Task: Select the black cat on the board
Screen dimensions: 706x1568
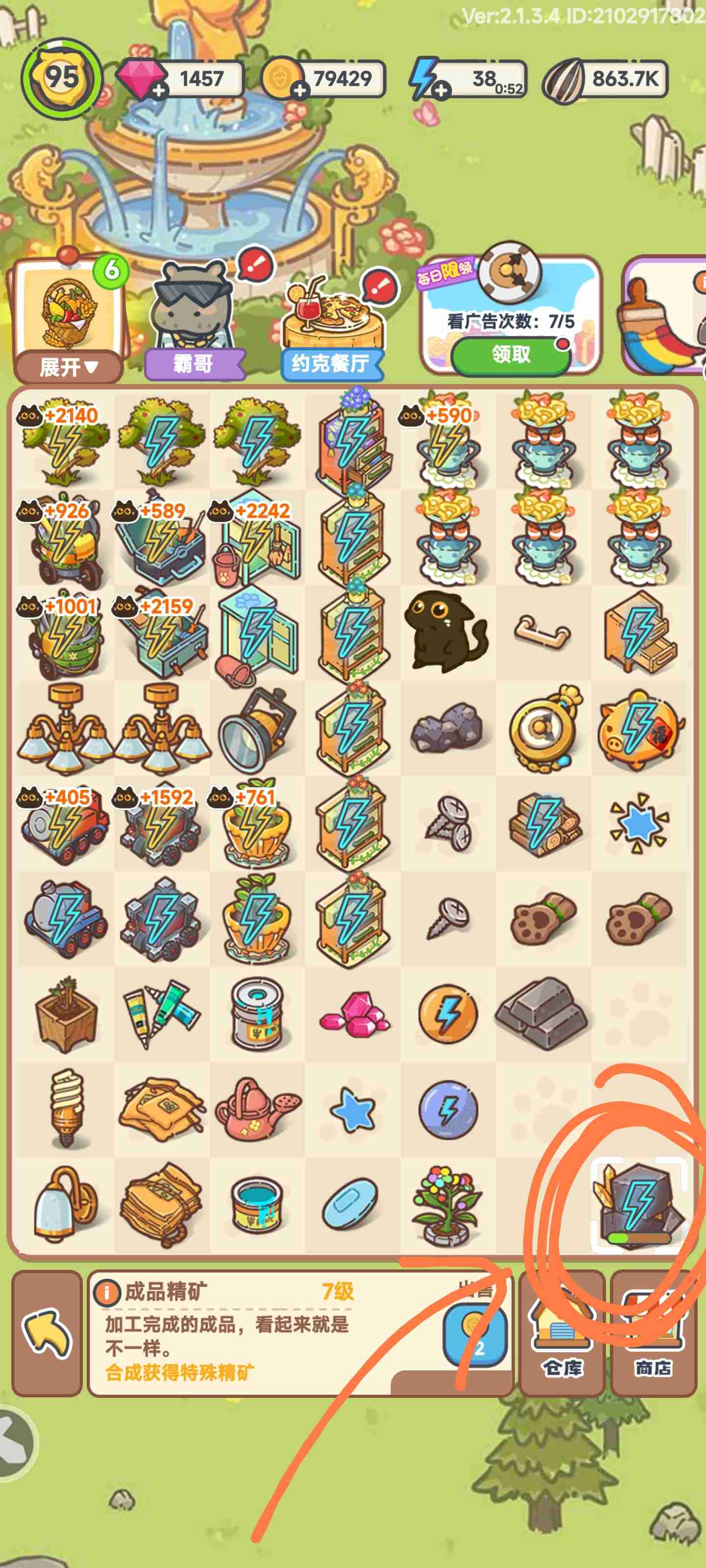Action: pos(447,632)
